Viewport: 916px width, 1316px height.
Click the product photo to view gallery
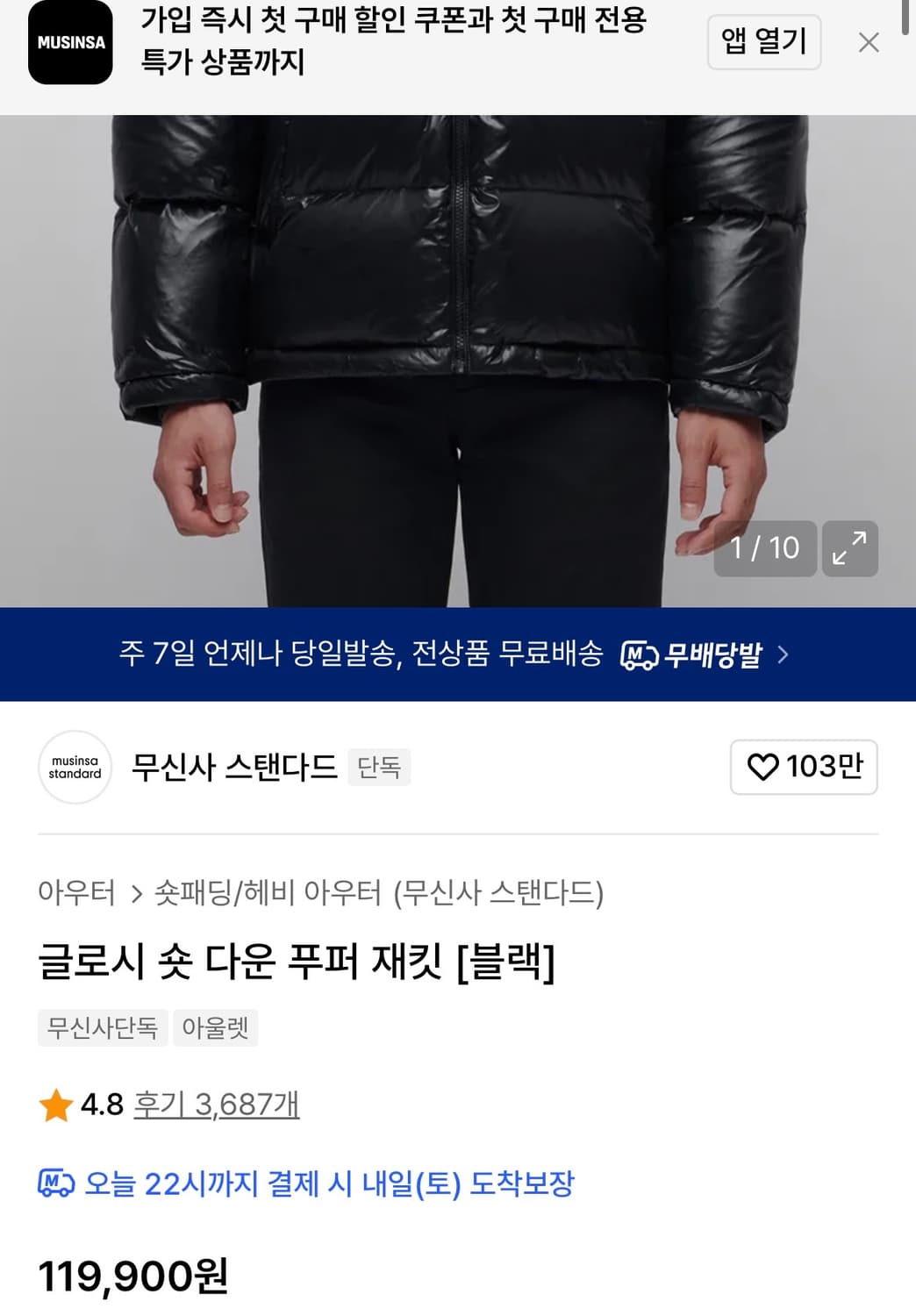(x=456, y=351)
